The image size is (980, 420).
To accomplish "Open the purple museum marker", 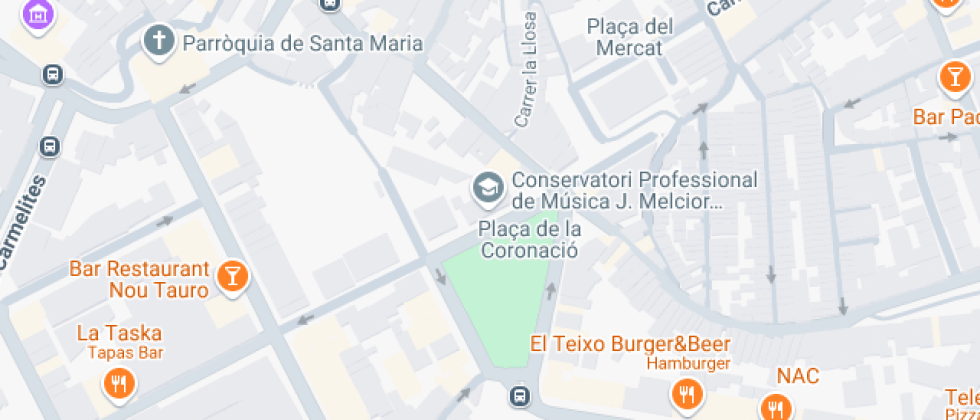I will point(38,12).
